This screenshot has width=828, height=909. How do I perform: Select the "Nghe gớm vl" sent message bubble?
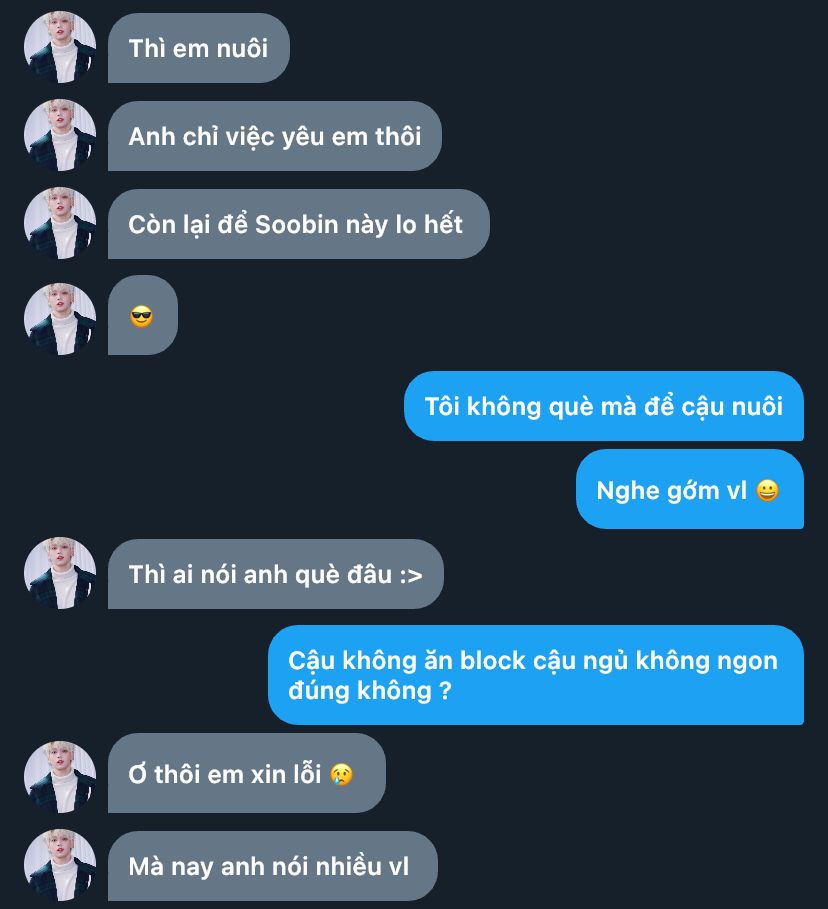pos(689,490)
